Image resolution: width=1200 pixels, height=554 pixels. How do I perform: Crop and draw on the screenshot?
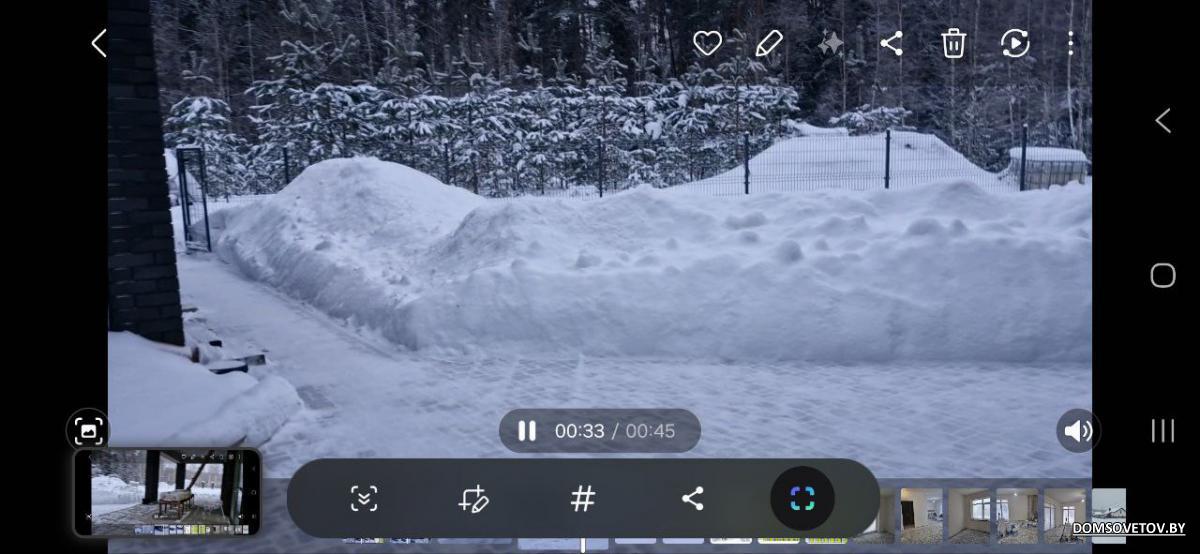(x=473, y=498)
